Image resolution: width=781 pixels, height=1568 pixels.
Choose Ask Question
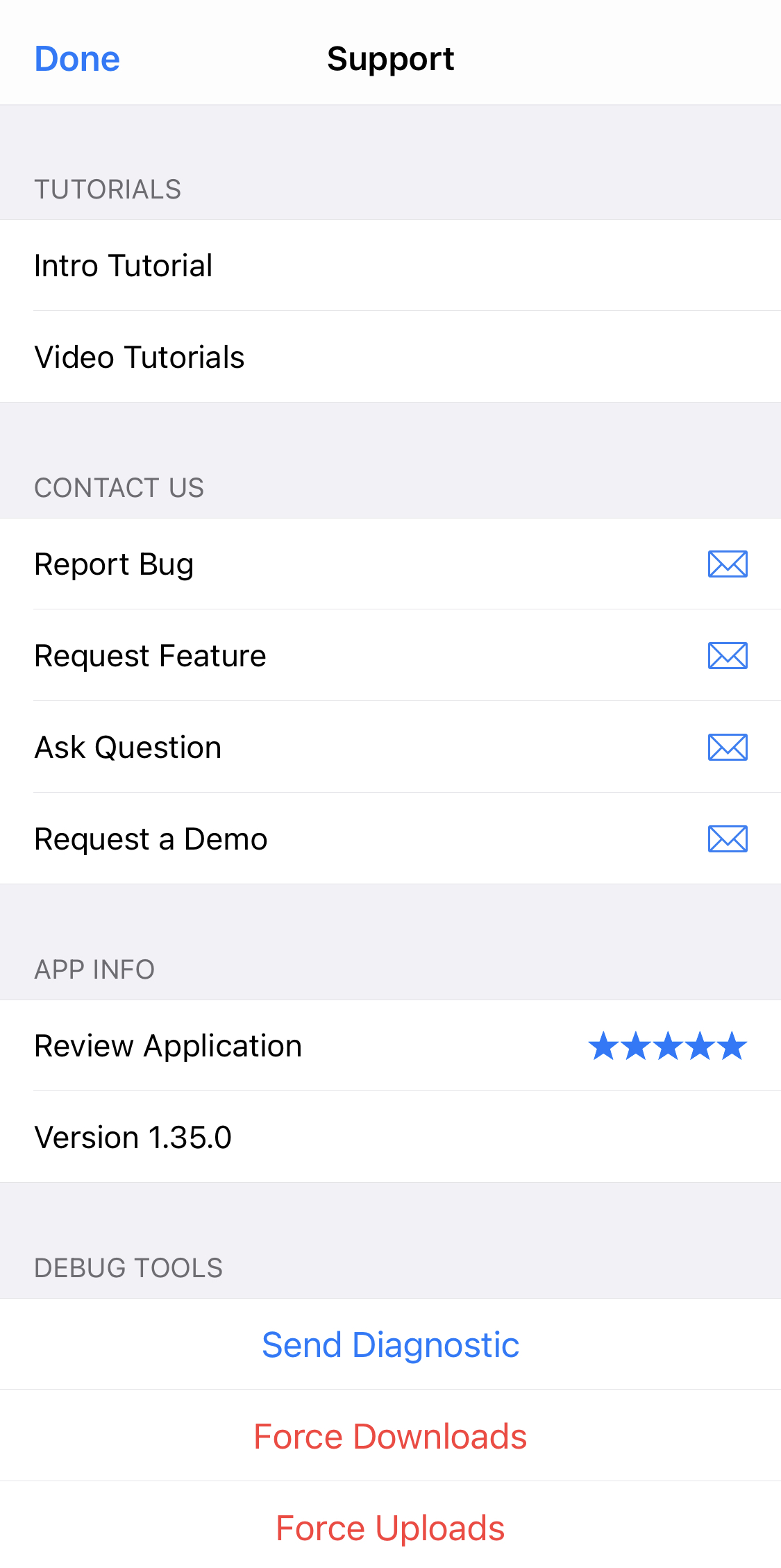click(x=390, y=747)
